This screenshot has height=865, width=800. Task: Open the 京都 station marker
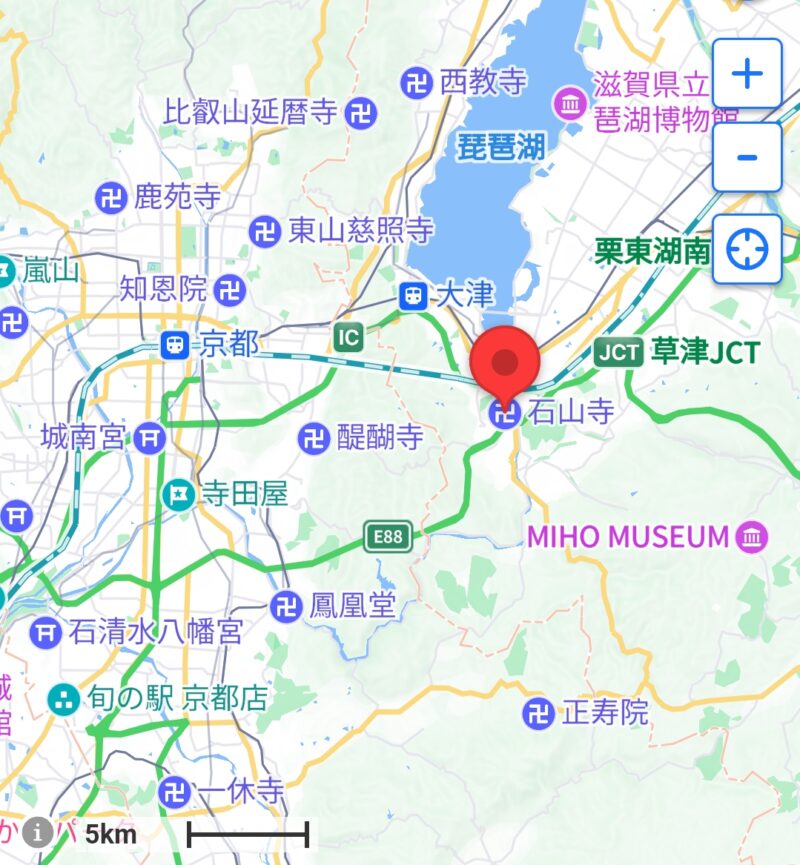click(x=175, y=346)
